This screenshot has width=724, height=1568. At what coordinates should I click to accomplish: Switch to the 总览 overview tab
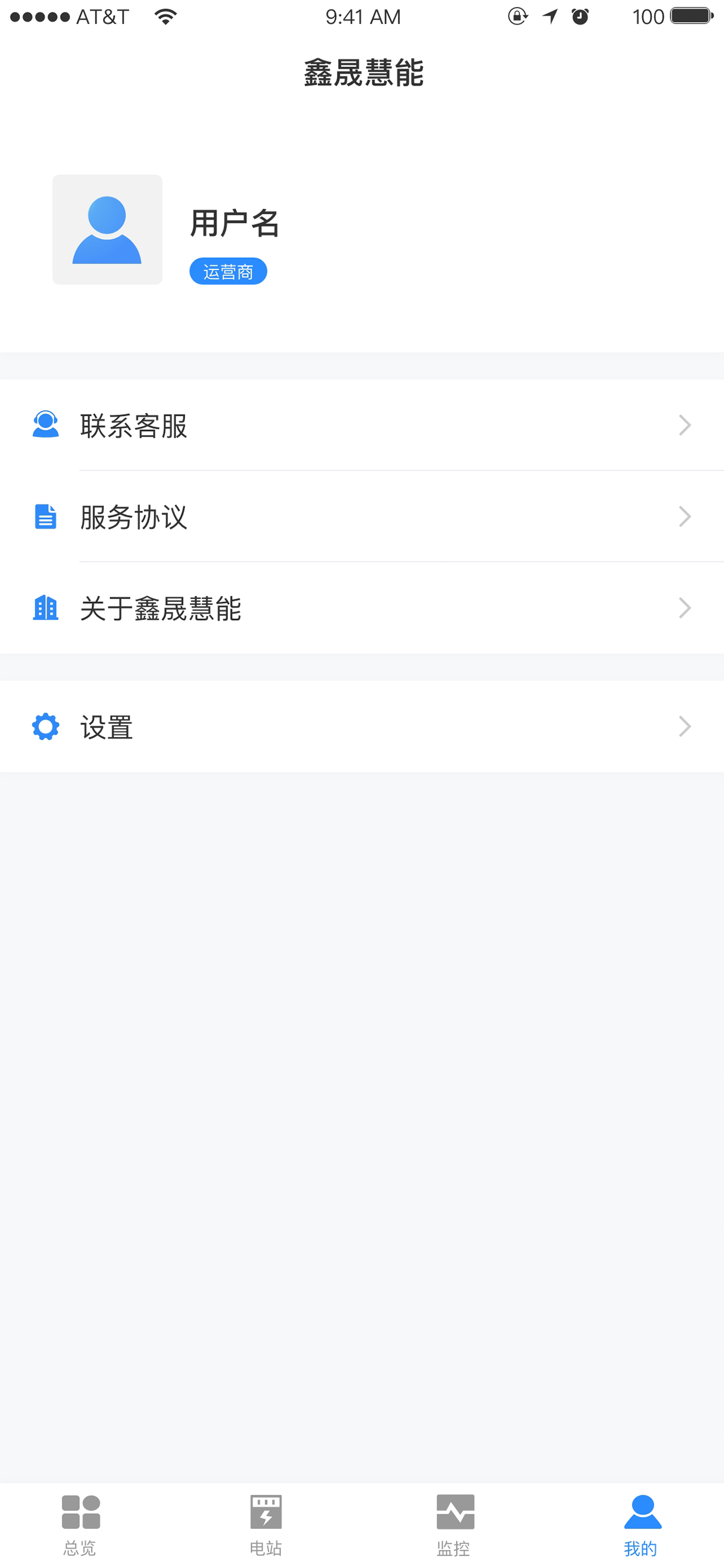[80, 1525]
